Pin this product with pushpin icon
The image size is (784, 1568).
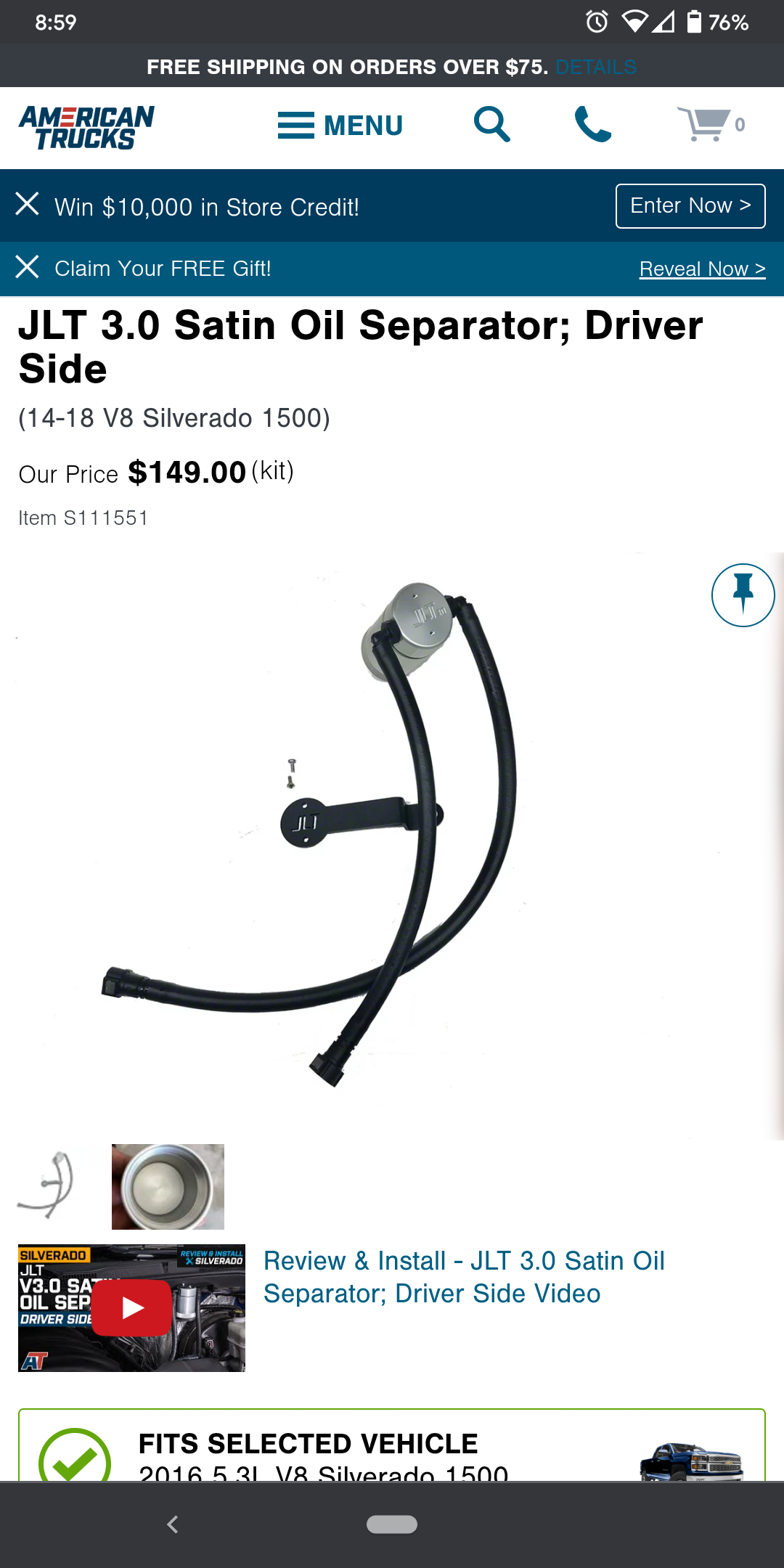pyautogui.click(x=743, y=595)
